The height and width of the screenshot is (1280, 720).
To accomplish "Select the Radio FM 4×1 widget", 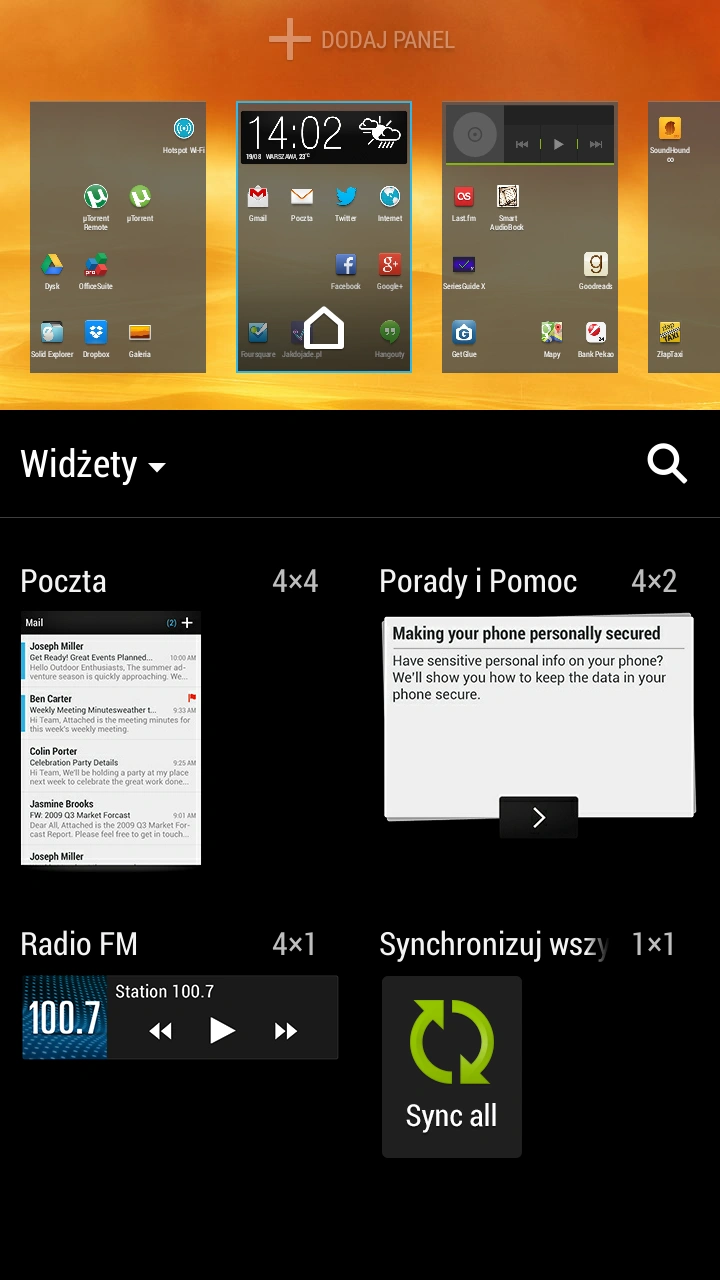I will coord(180,1018).
